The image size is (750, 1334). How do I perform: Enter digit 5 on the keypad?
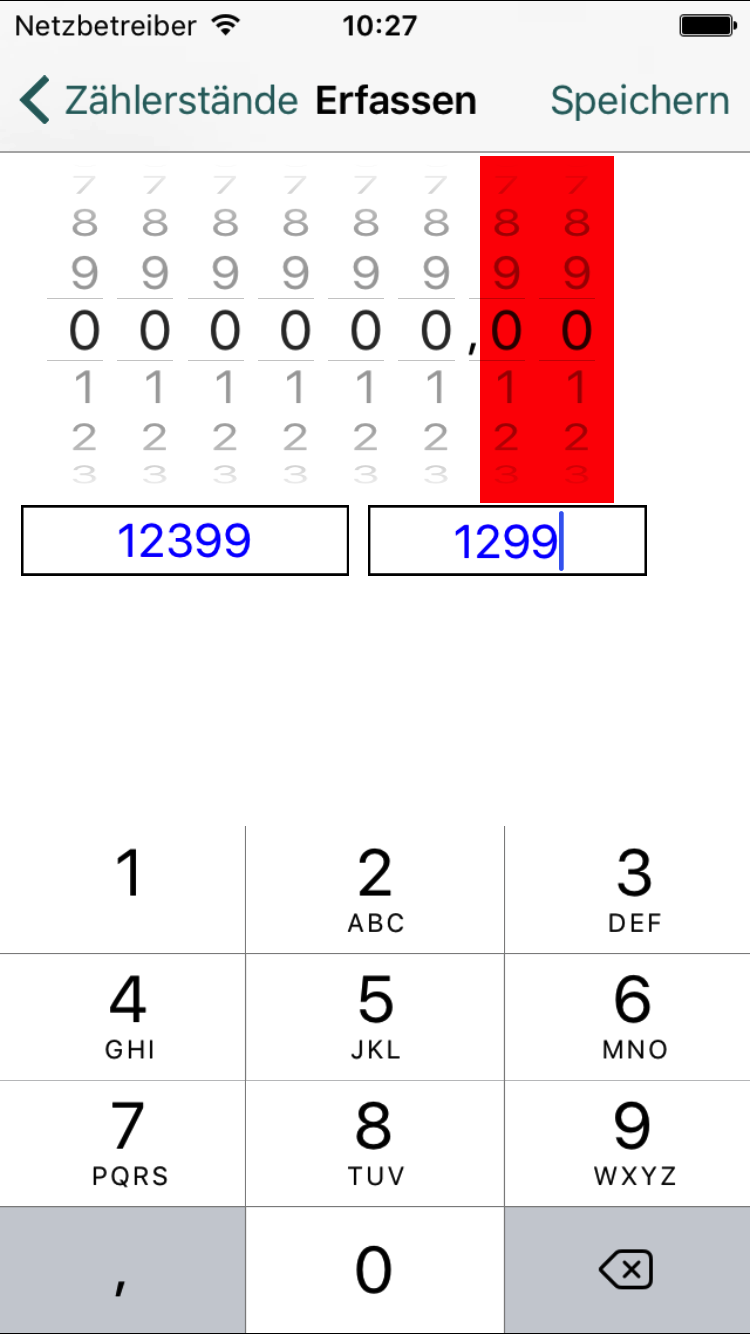coord(375,1016)
